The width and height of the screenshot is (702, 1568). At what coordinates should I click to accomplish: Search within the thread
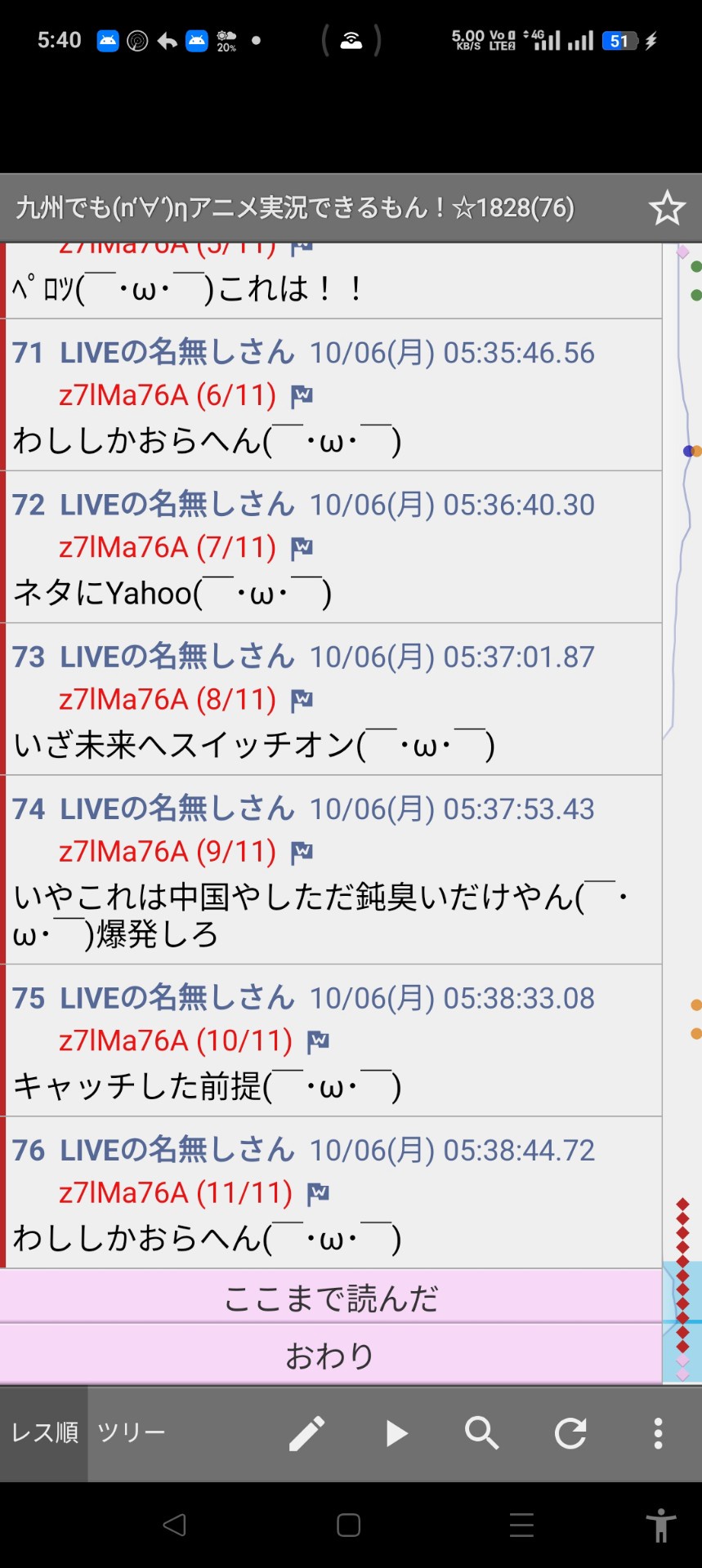[x=481, y=1433]
